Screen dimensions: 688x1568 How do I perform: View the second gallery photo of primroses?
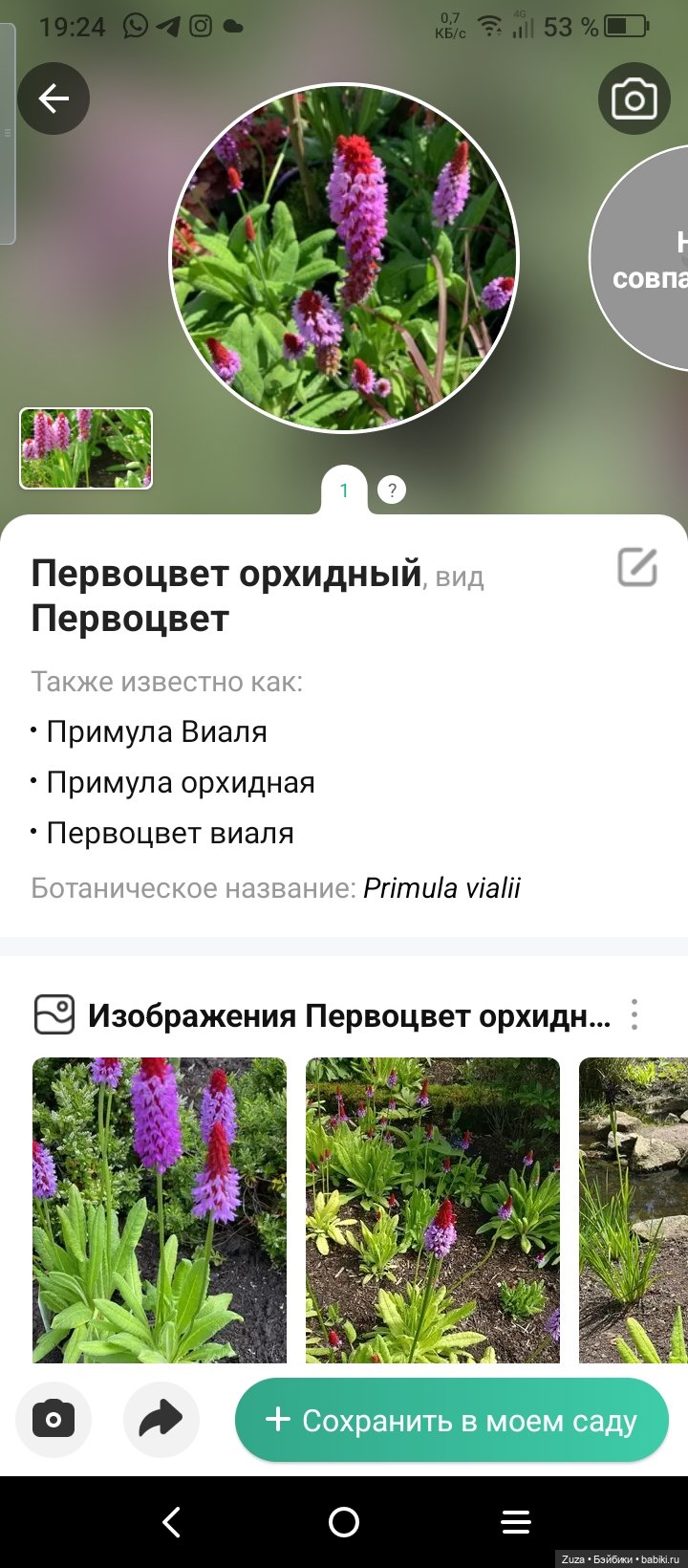tap(433, 1209)
